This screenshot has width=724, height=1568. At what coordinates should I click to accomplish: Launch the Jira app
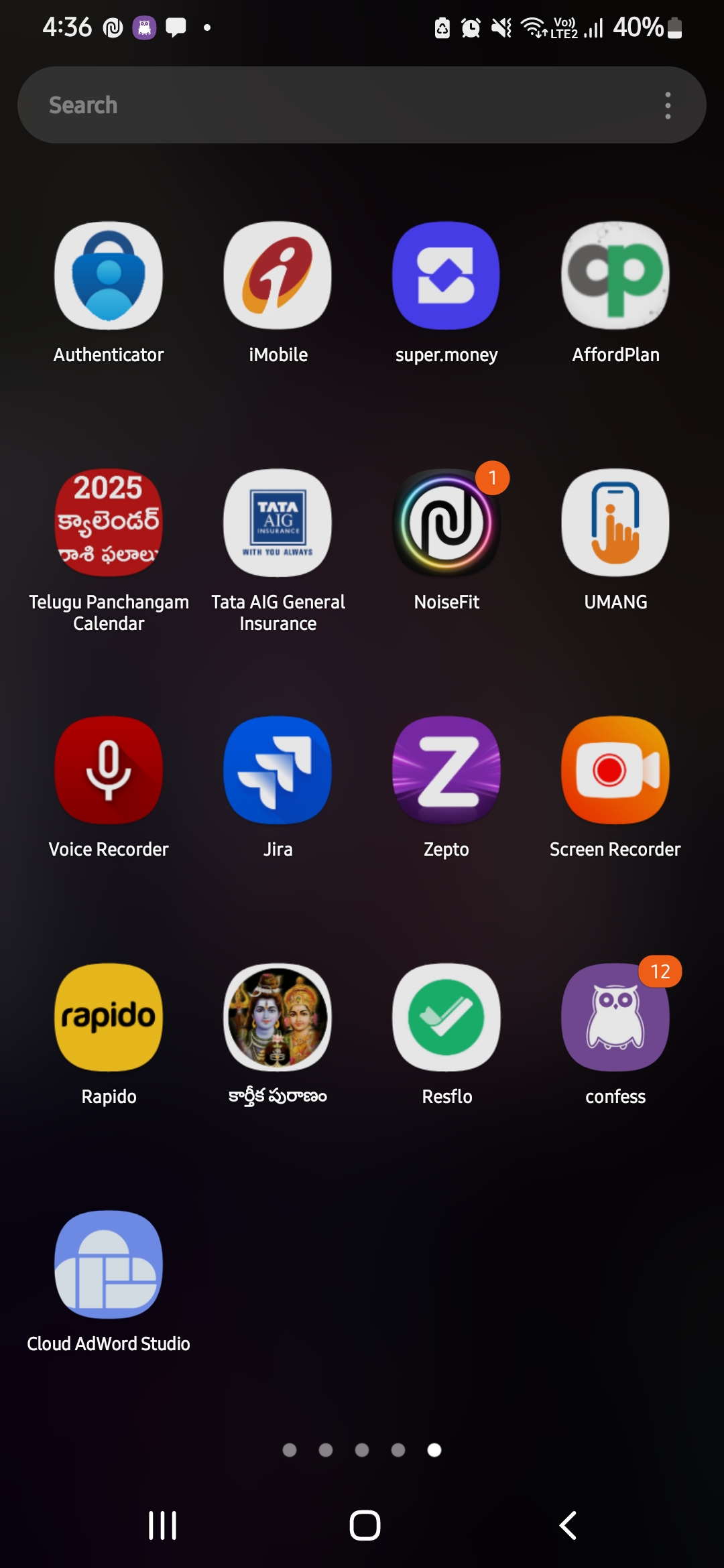[278, 771]
